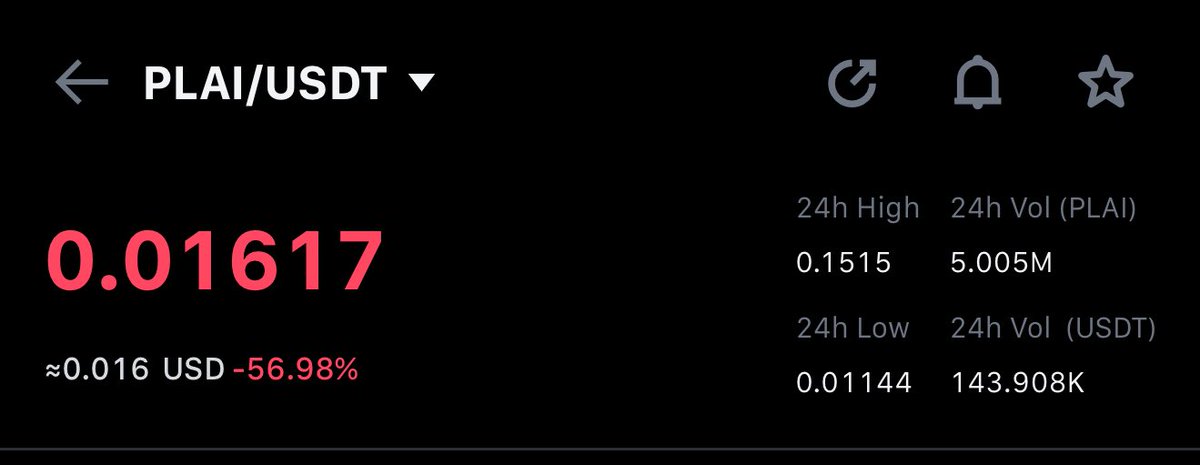Go back using the arrow

(81, 85)
